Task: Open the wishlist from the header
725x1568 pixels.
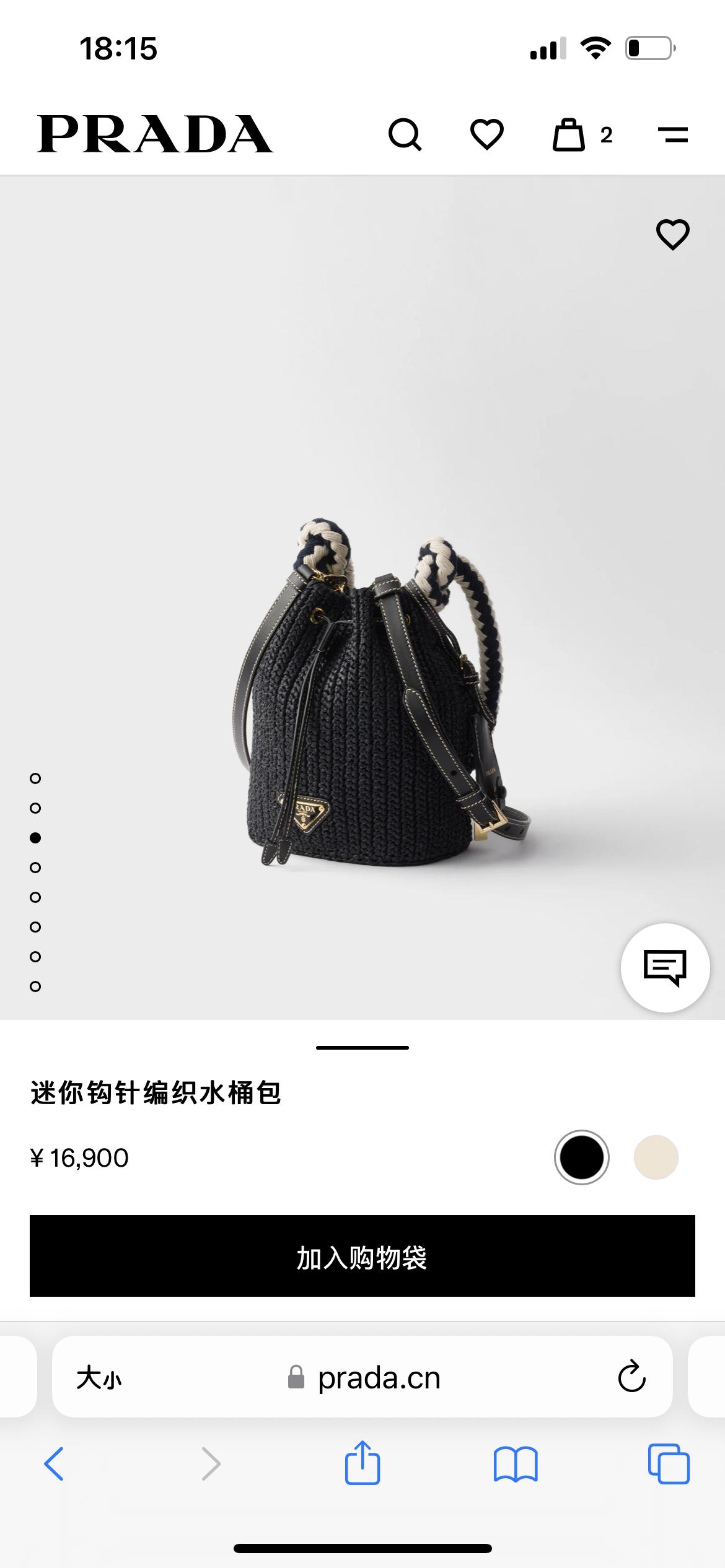Action: pos(487,134)
